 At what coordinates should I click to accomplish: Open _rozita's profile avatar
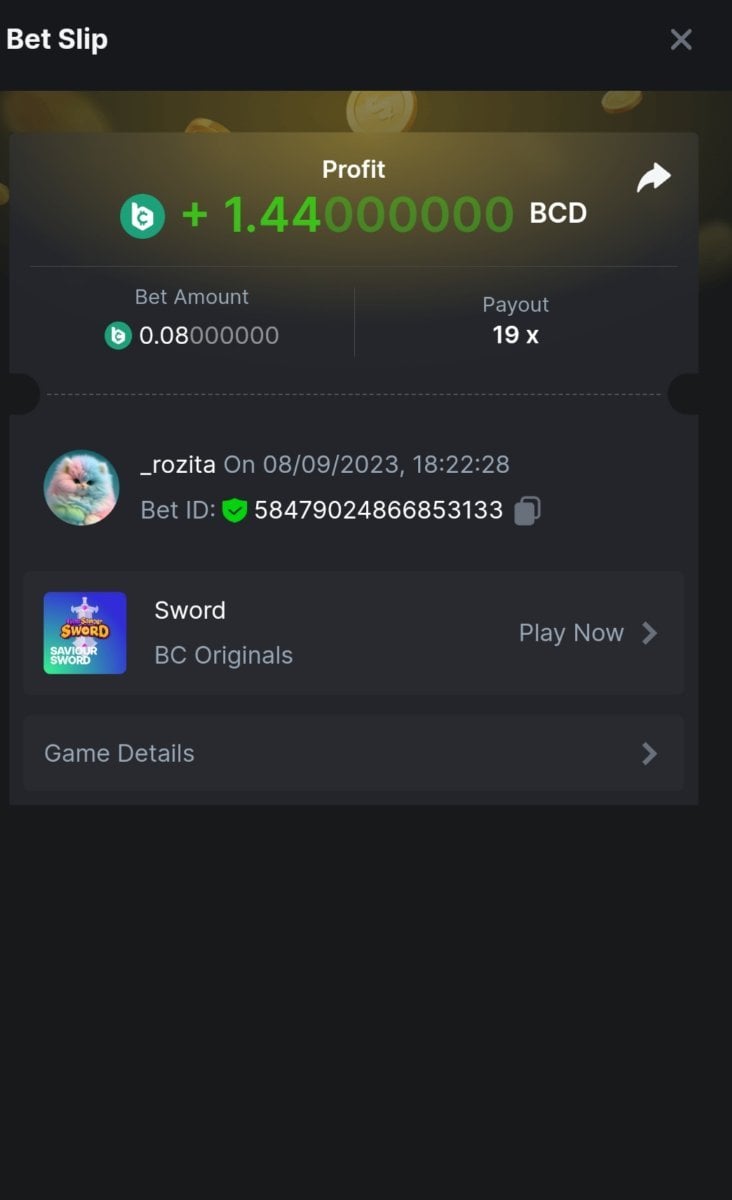81,488
